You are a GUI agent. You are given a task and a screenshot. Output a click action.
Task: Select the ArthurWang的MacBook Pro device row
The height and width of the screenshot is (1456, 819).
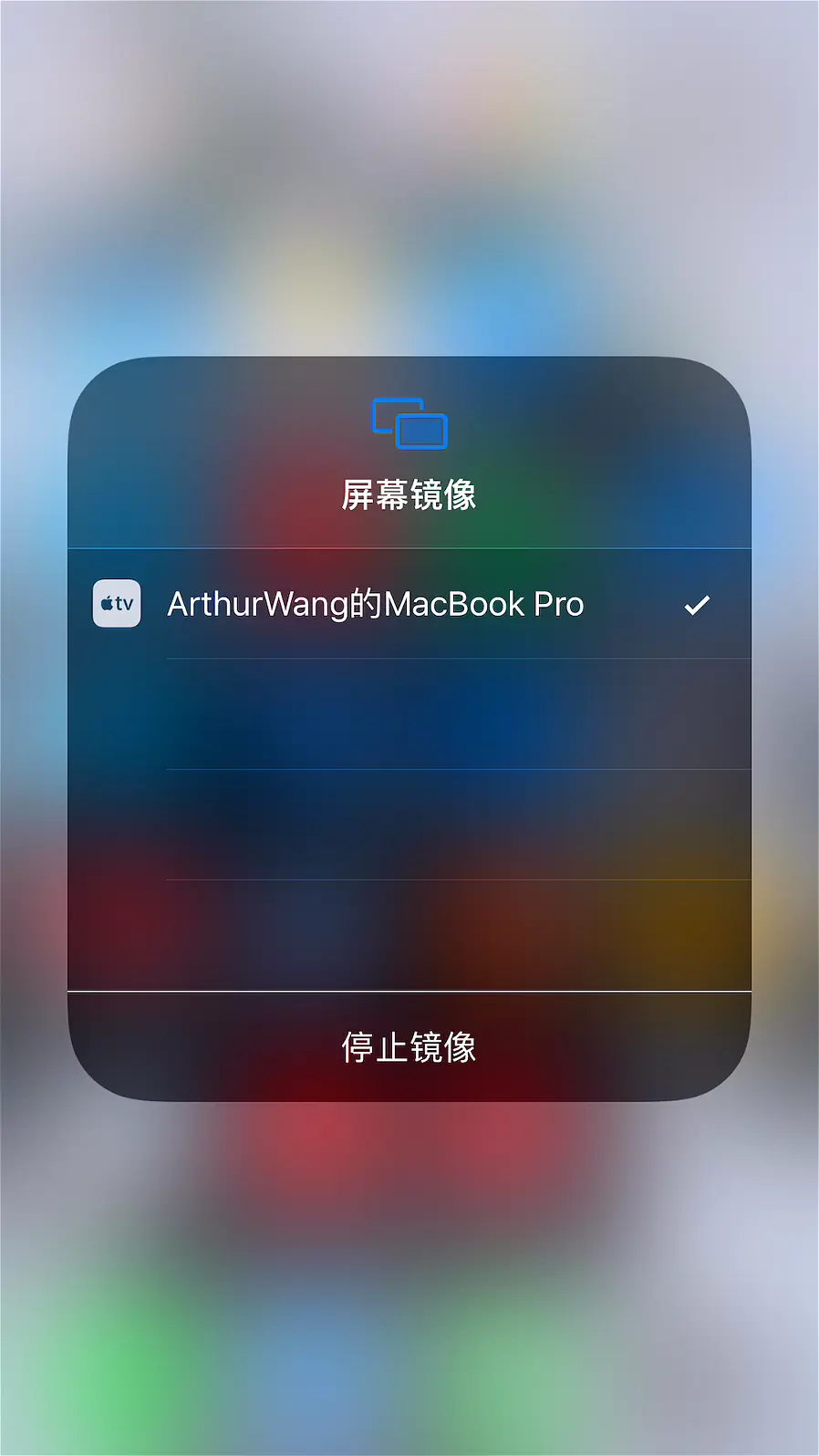point(376,603)
